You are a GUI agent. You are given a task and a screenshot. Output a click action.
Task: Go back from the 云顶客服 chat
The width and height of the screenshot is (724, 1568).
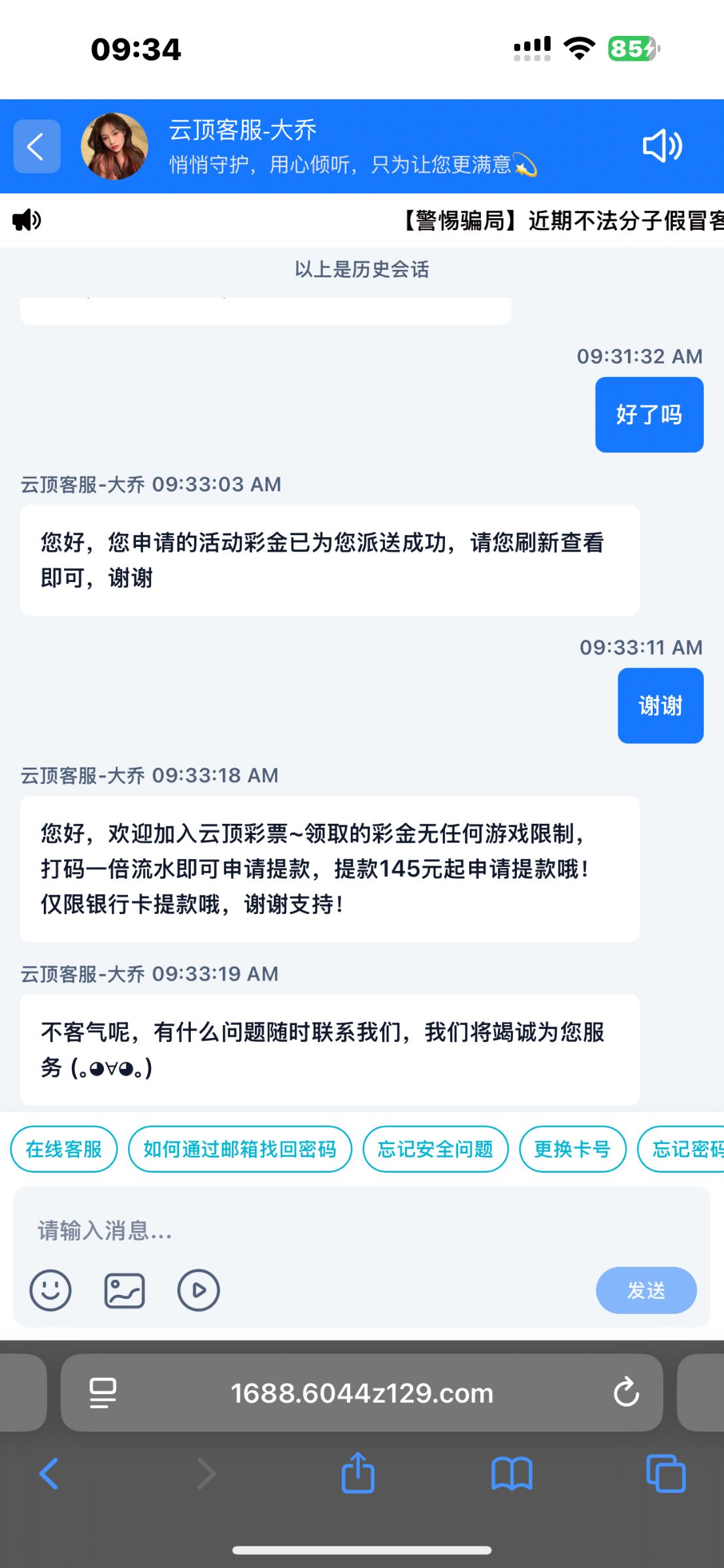point(37,146)
